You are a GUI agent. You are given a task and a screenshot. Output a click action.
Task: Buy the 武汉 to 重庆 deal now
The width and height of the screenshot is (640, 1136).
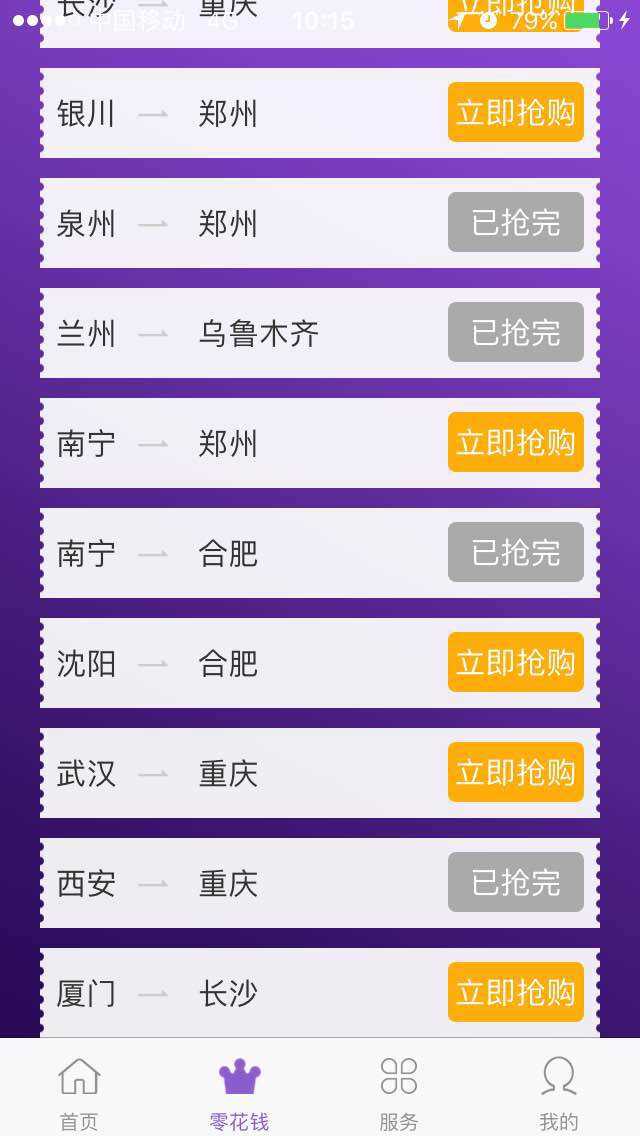tap(515, 772)
